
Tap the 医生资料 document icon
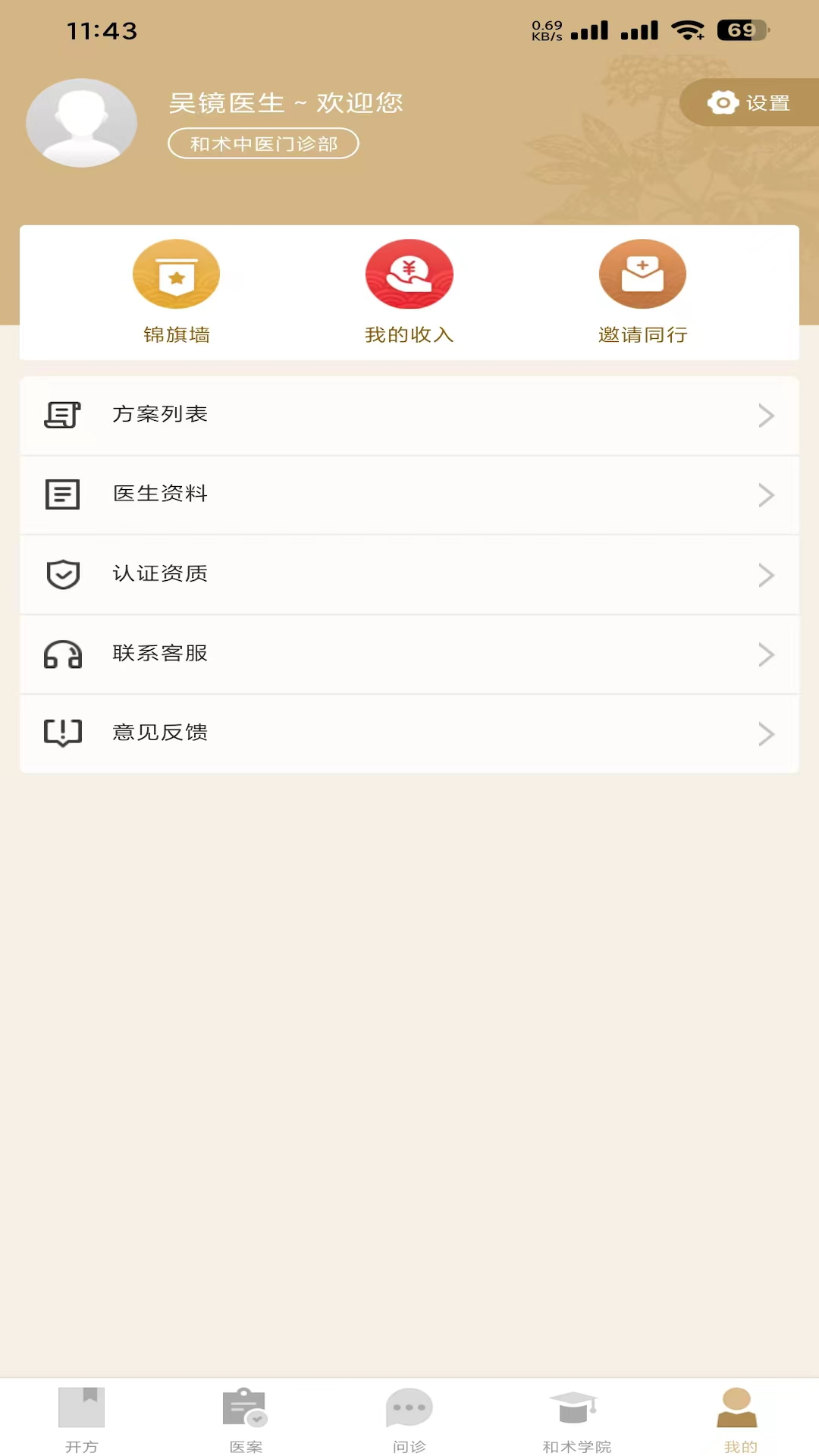[62, 494]
